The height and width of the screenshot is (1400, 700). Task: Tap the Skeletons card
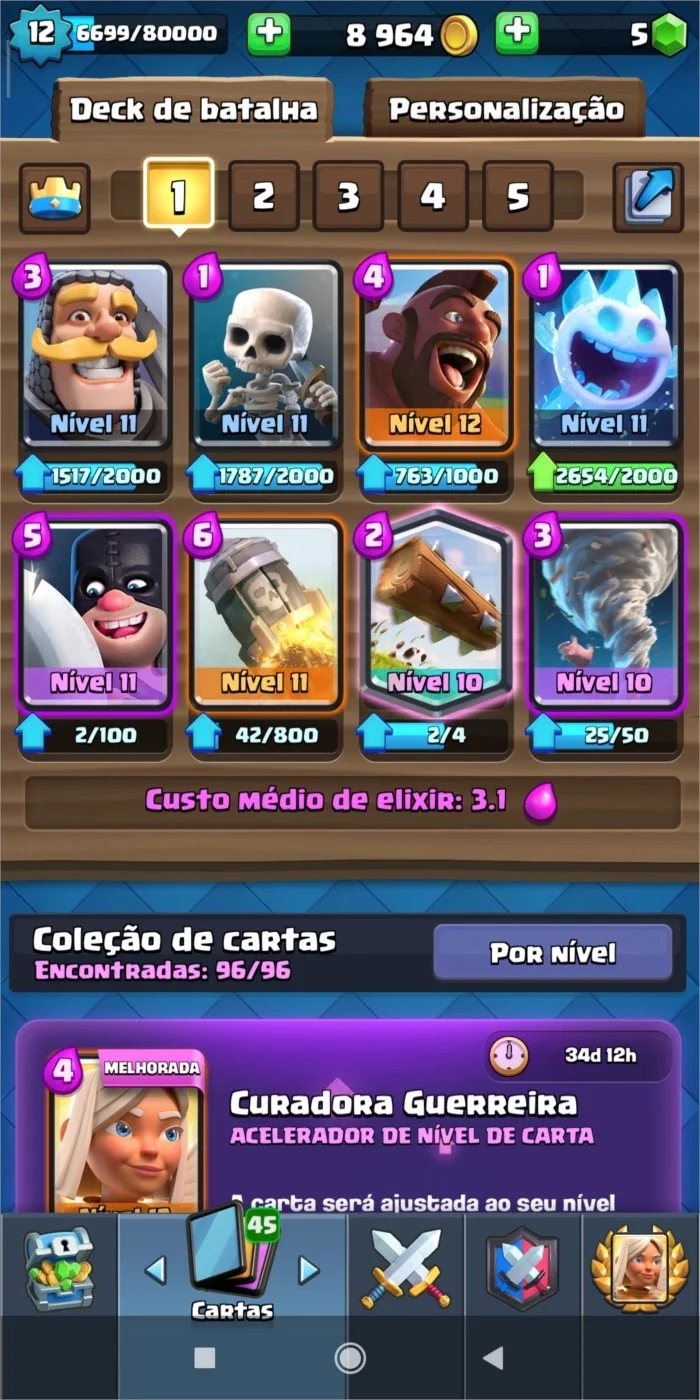tap(265, 356)
